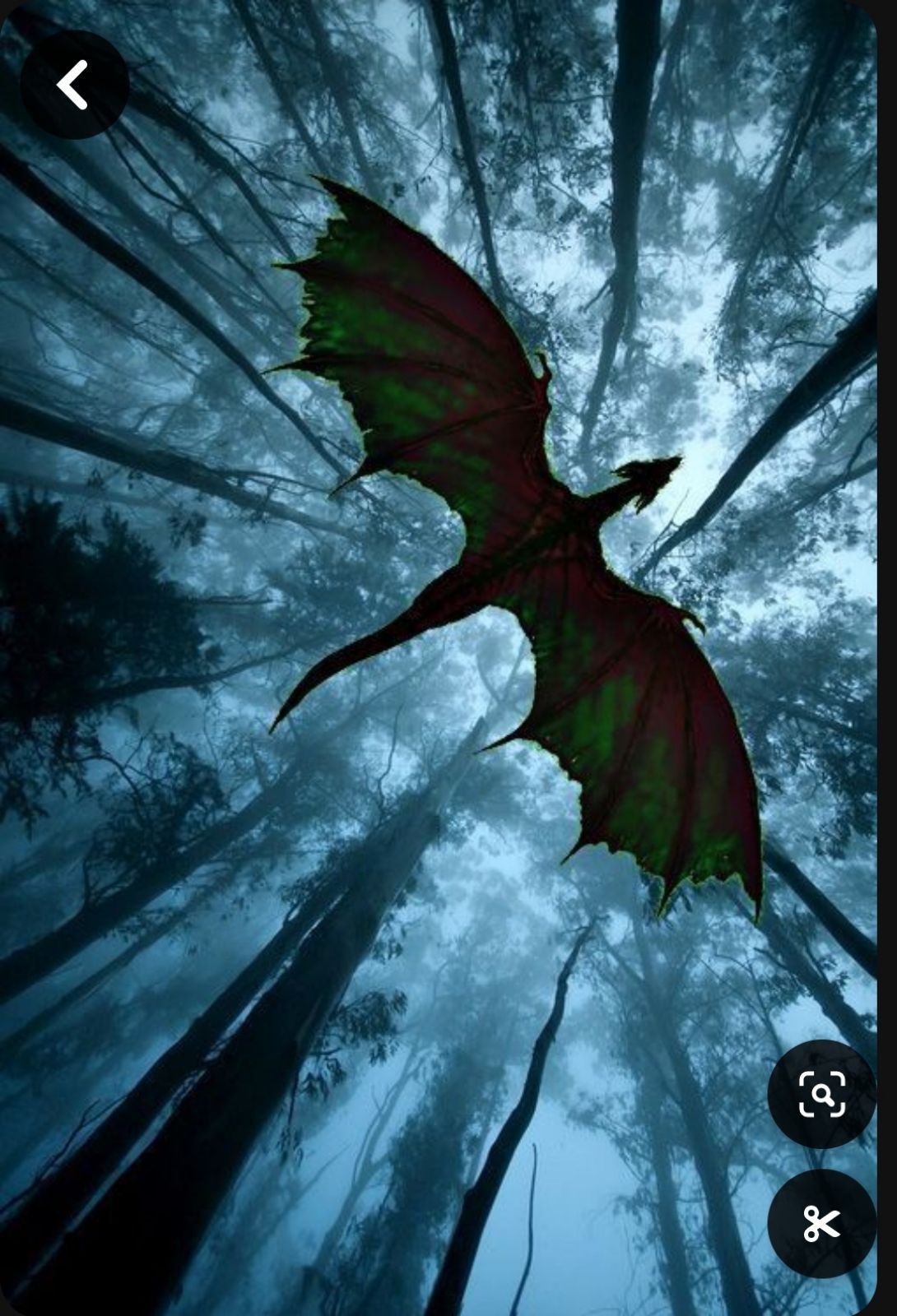Tap the scissors cutout icon
The image size is (897, 1316).
click(x=821, y=1223)
